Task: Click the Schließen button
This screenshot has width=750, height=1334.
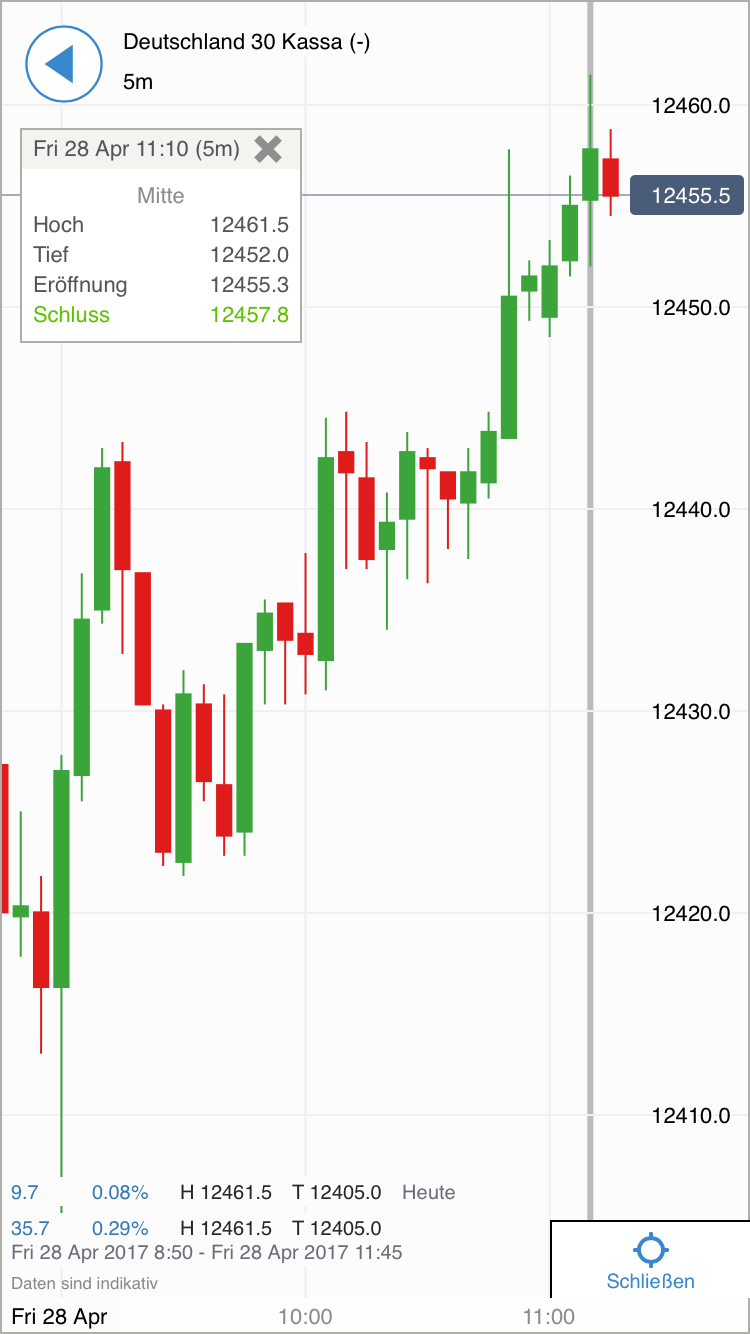Action: (x=651, y=1280)
